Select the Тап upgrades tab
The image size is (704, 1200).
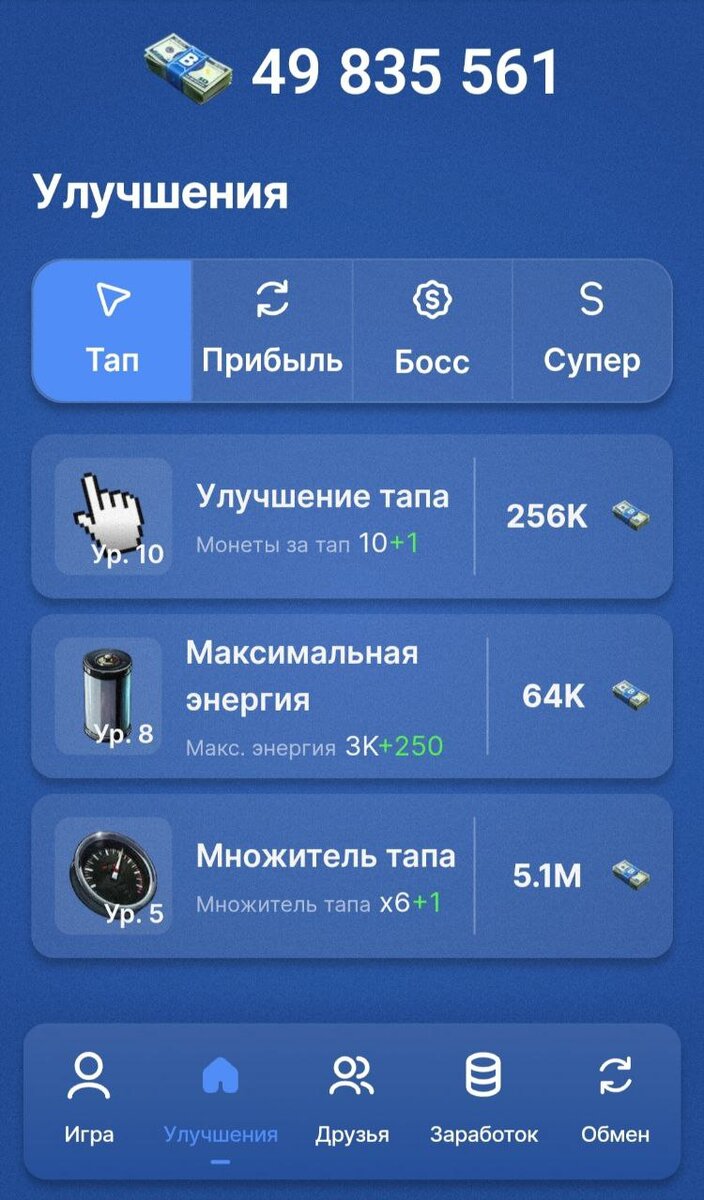pyautogui.click(x=112, y=331)
